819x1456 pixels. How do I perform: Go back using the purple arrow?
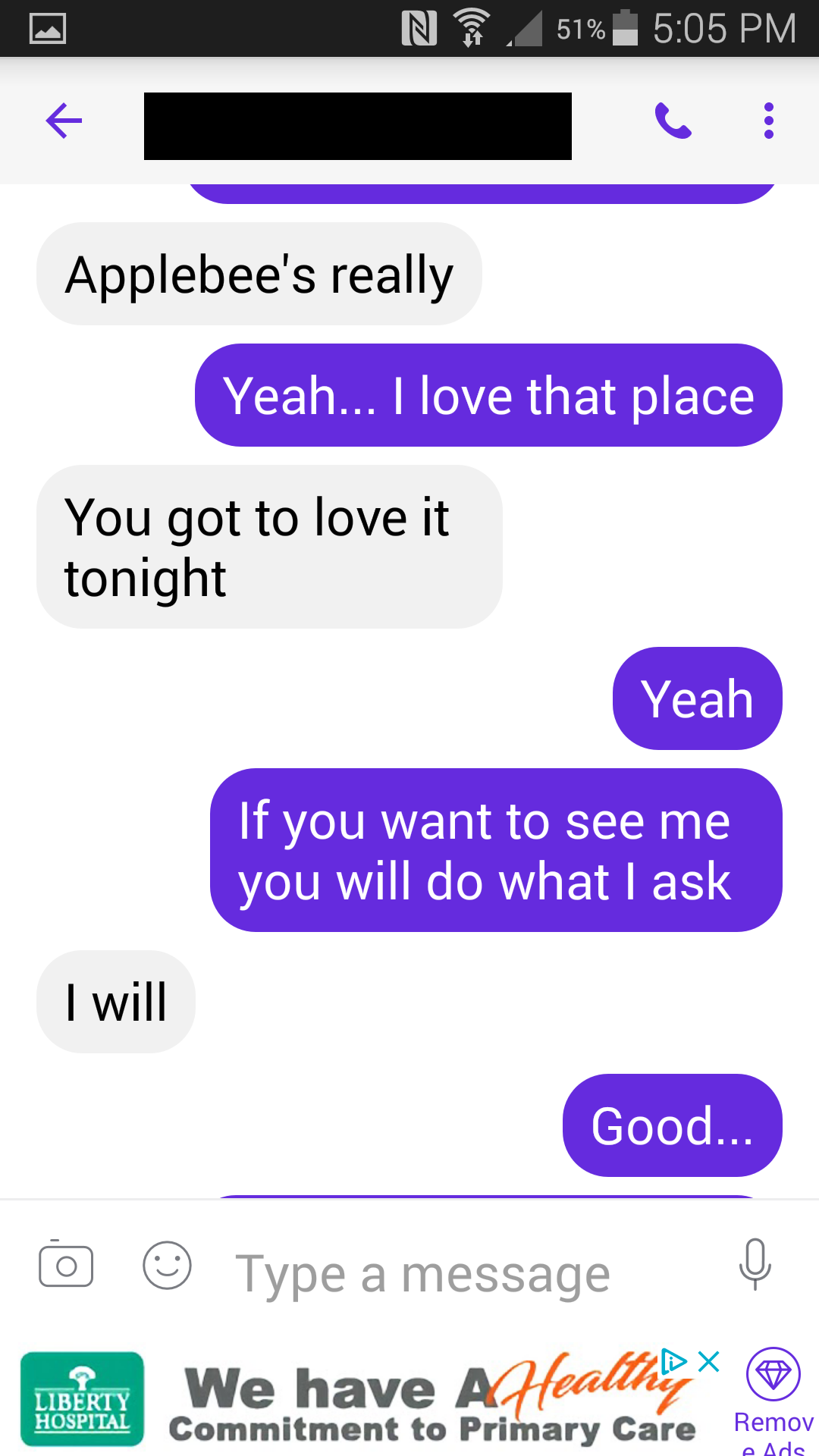pyautogui.click(x=64, y=121)
